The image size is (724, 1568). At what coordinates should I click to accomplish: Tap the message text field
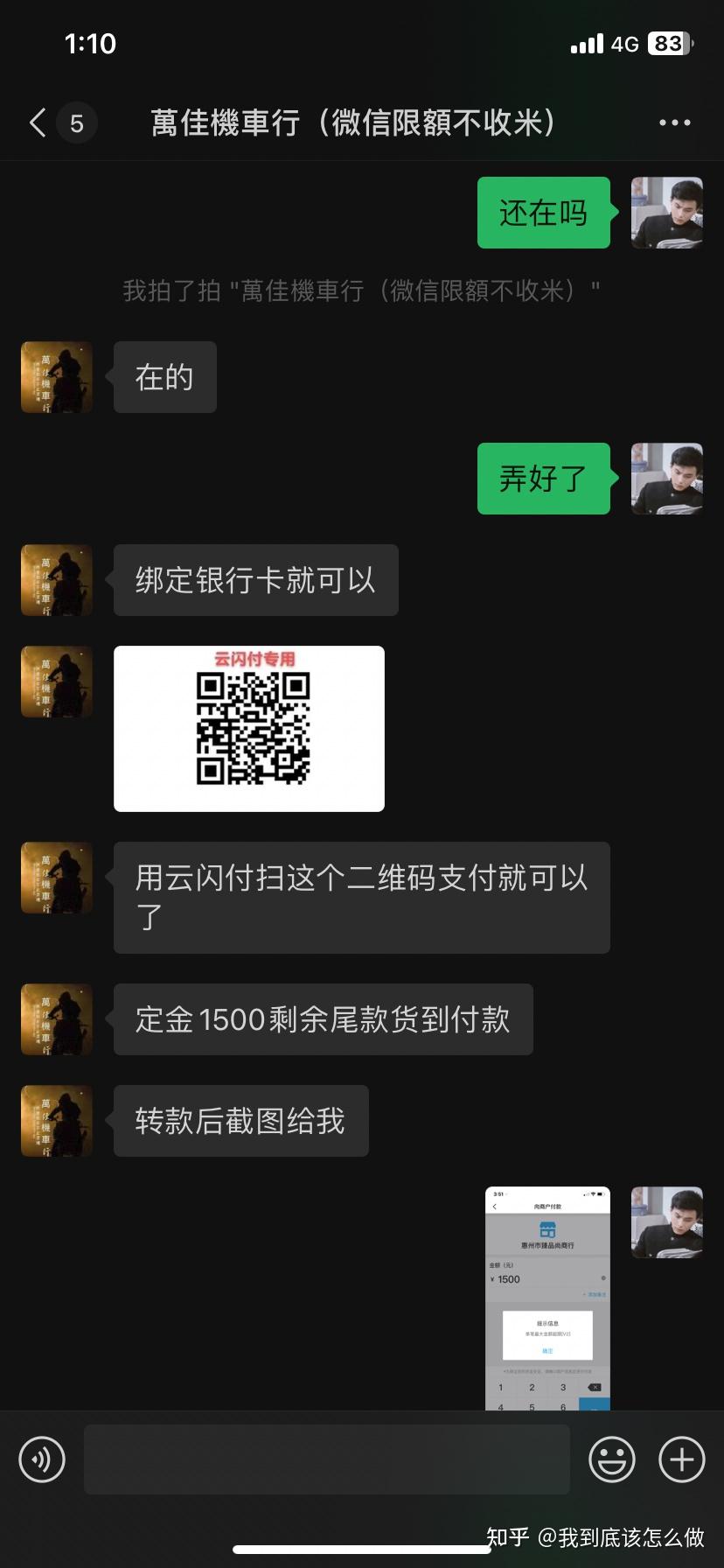327,1459
